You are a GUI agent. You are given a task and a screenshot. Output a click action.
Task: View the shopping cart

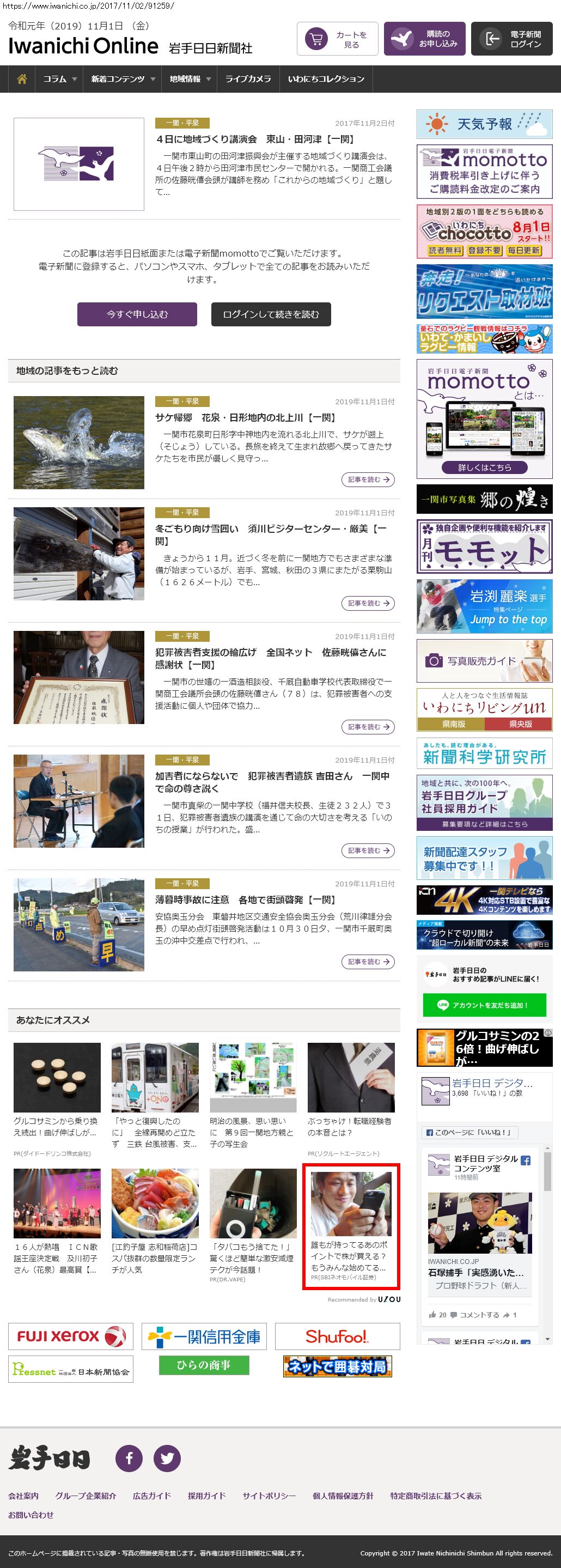coord(338,40)
